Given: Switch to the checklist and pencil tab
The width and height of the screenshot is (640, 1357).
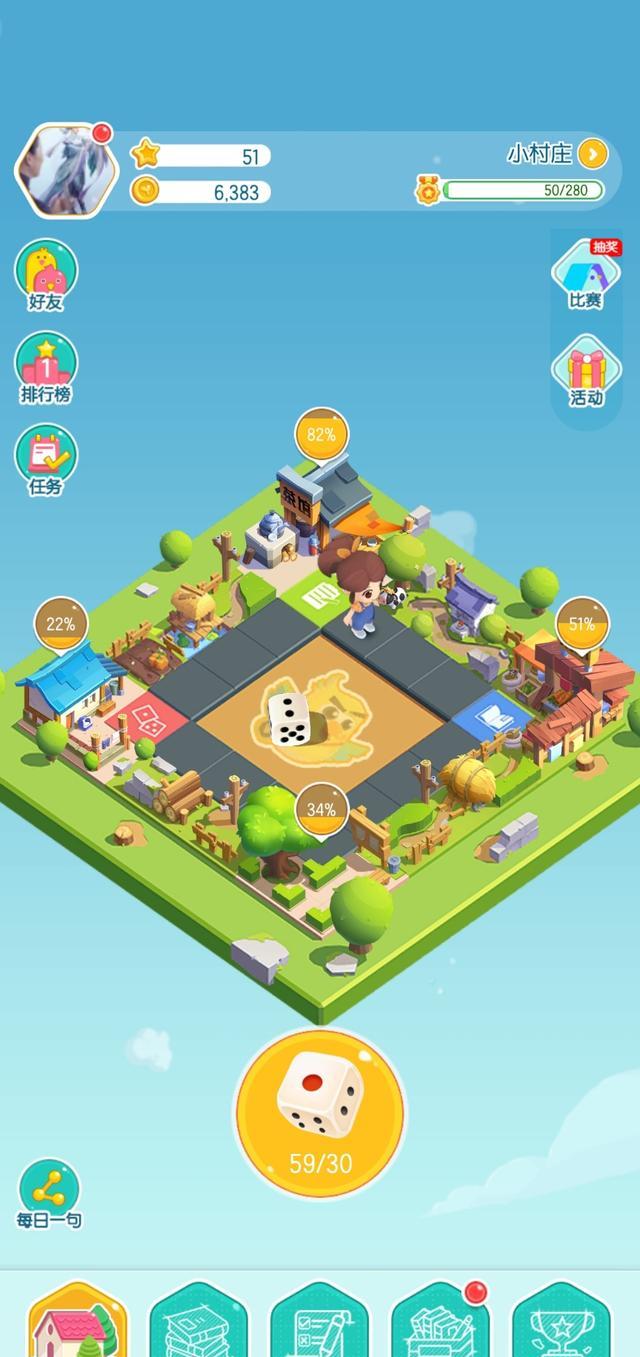Looking at the screenshot, I should point(319,1322).
